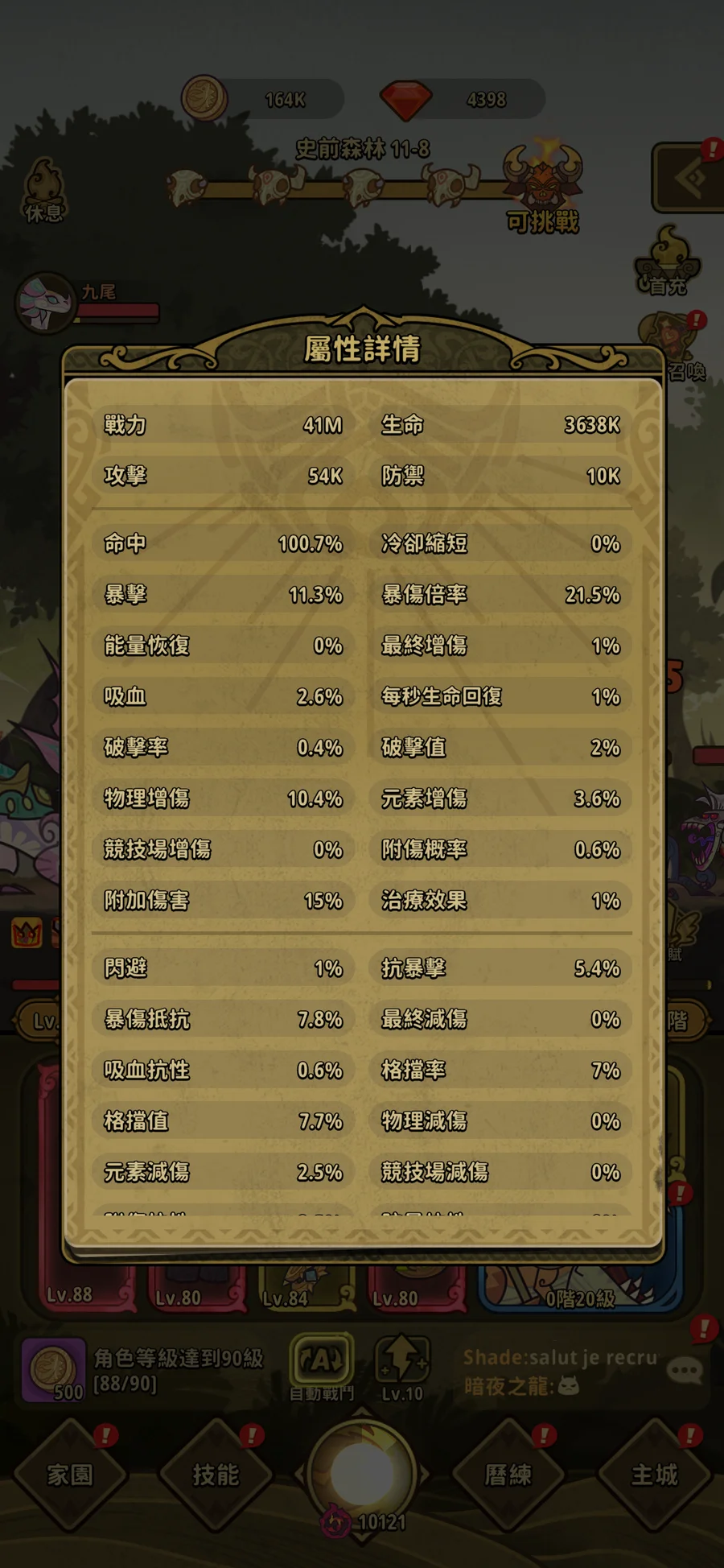
Task: Open the 首充 first recharge offer
Action: tap(668, 260)
